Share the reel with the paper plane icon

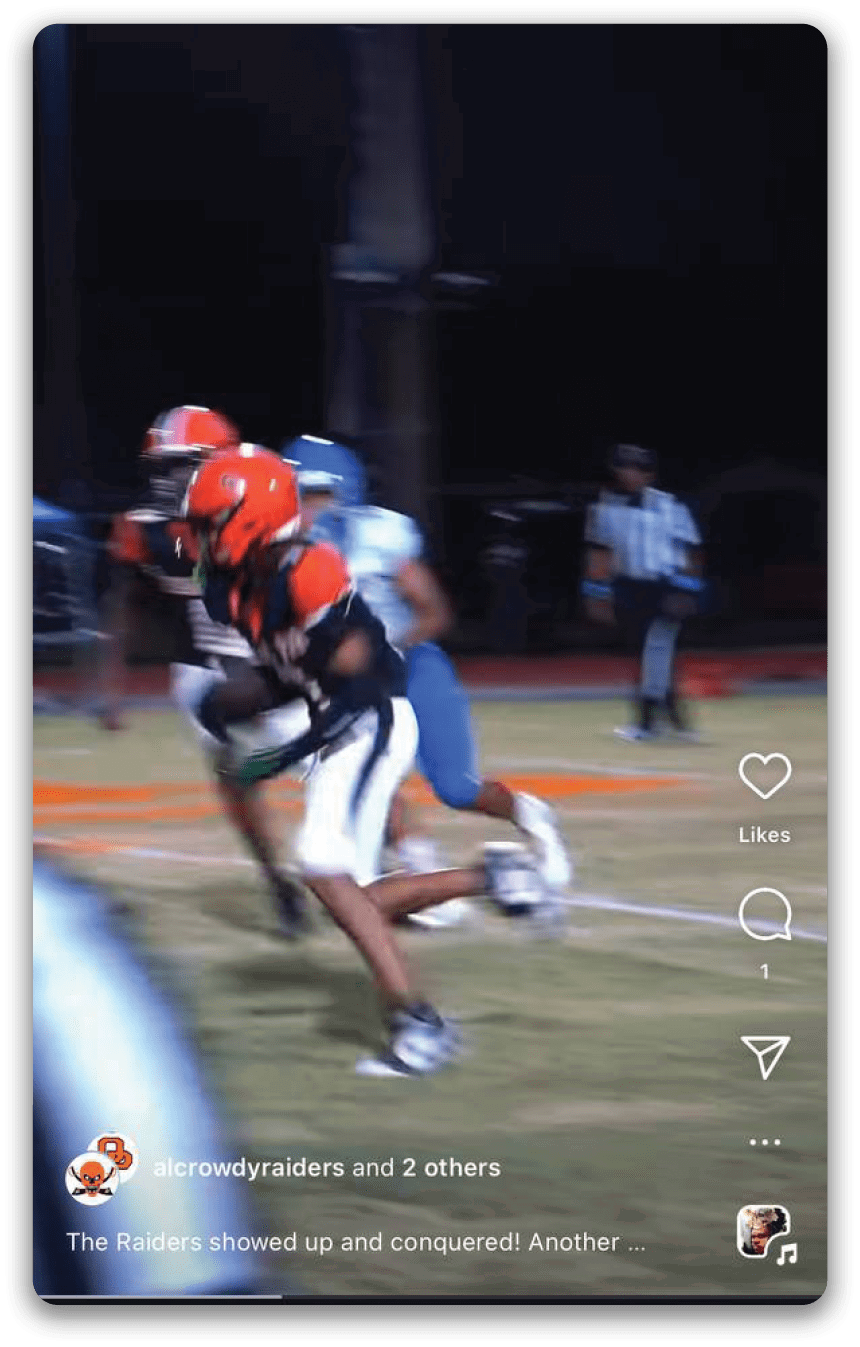click(x=765, y=1056)
